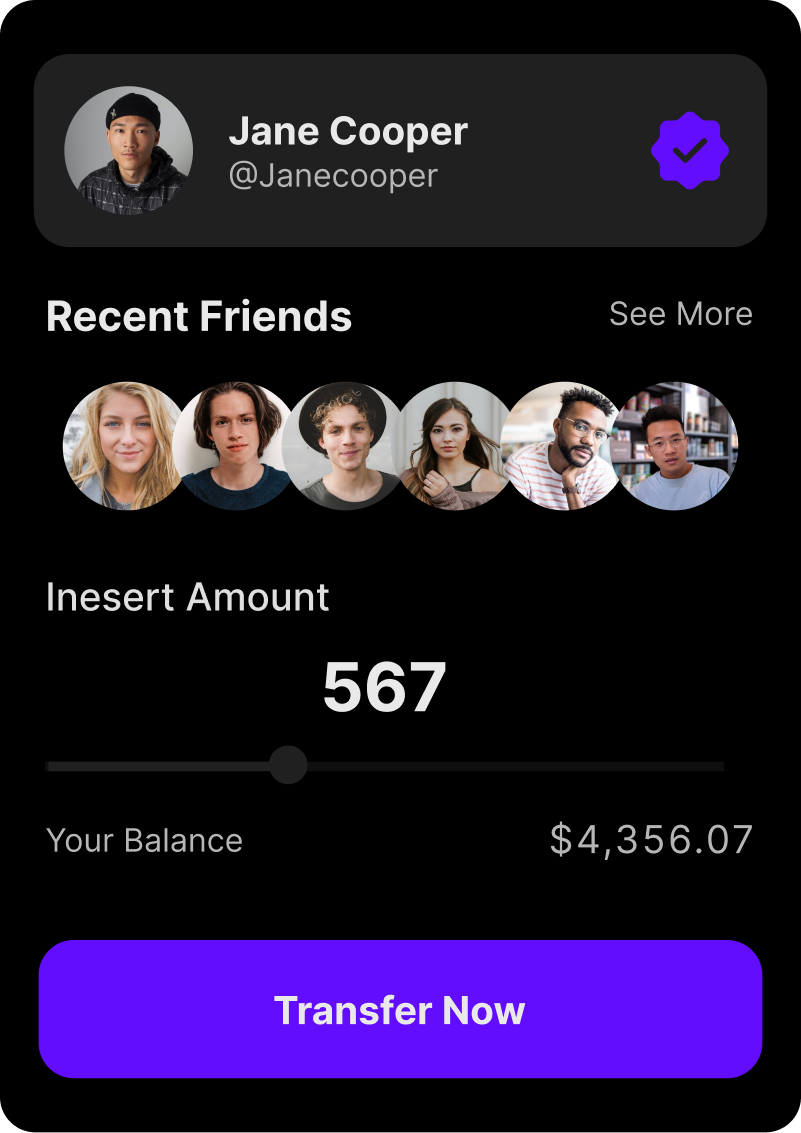Screen dimensions: 801x1133
Task: Tap the Transfer Now button
Action: [400, 1009]
